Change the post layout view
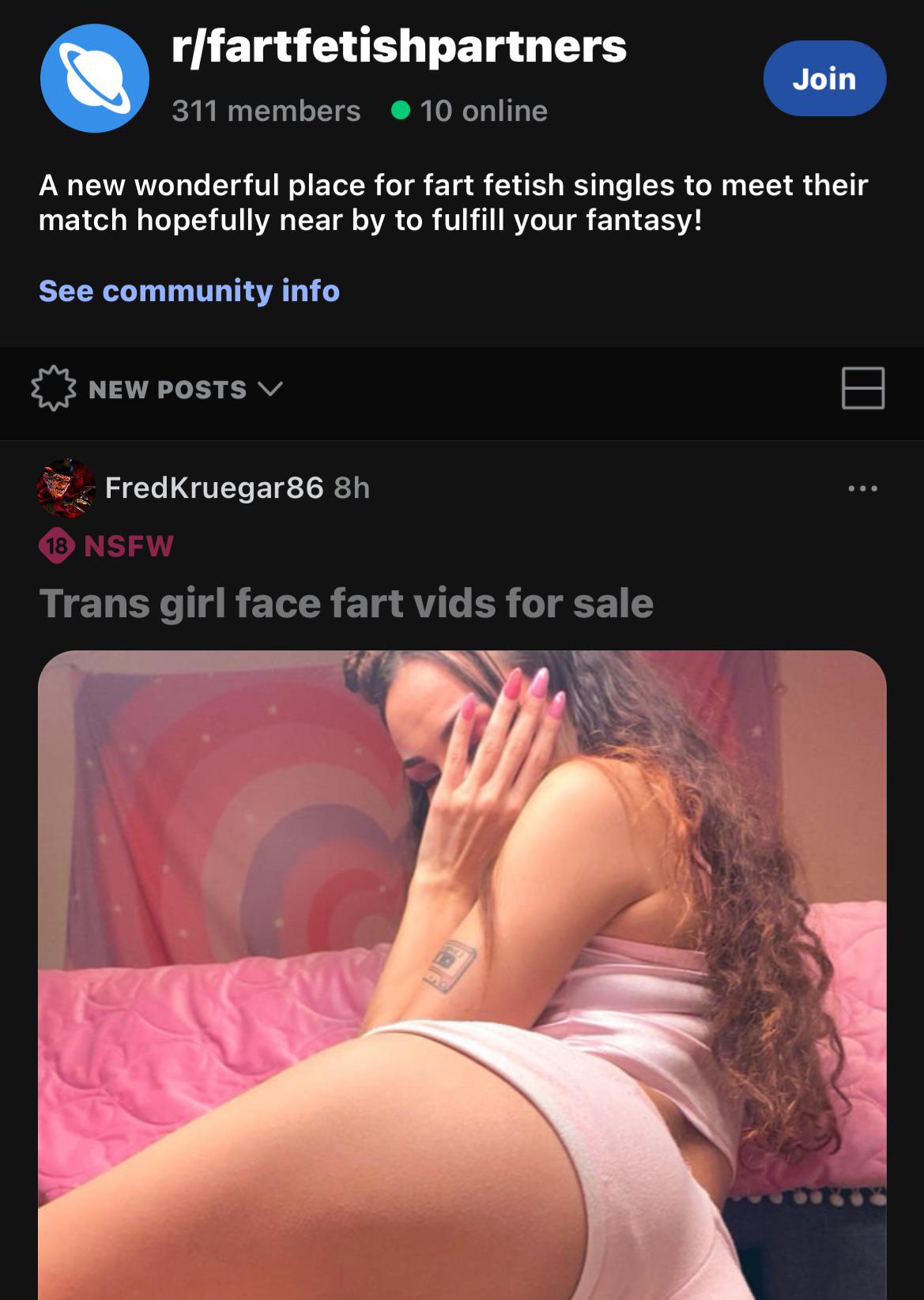Viewport: 924px width, 1300px height. [x=862, y=388]
